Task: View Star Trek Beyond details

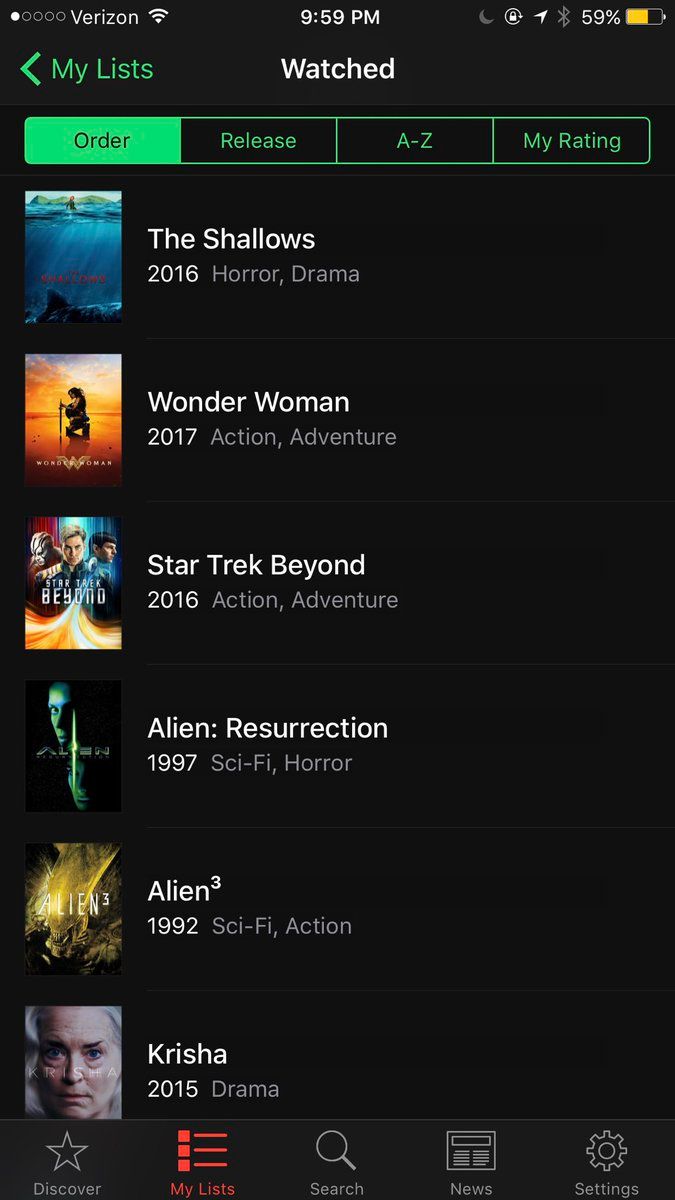Action: 337,583
